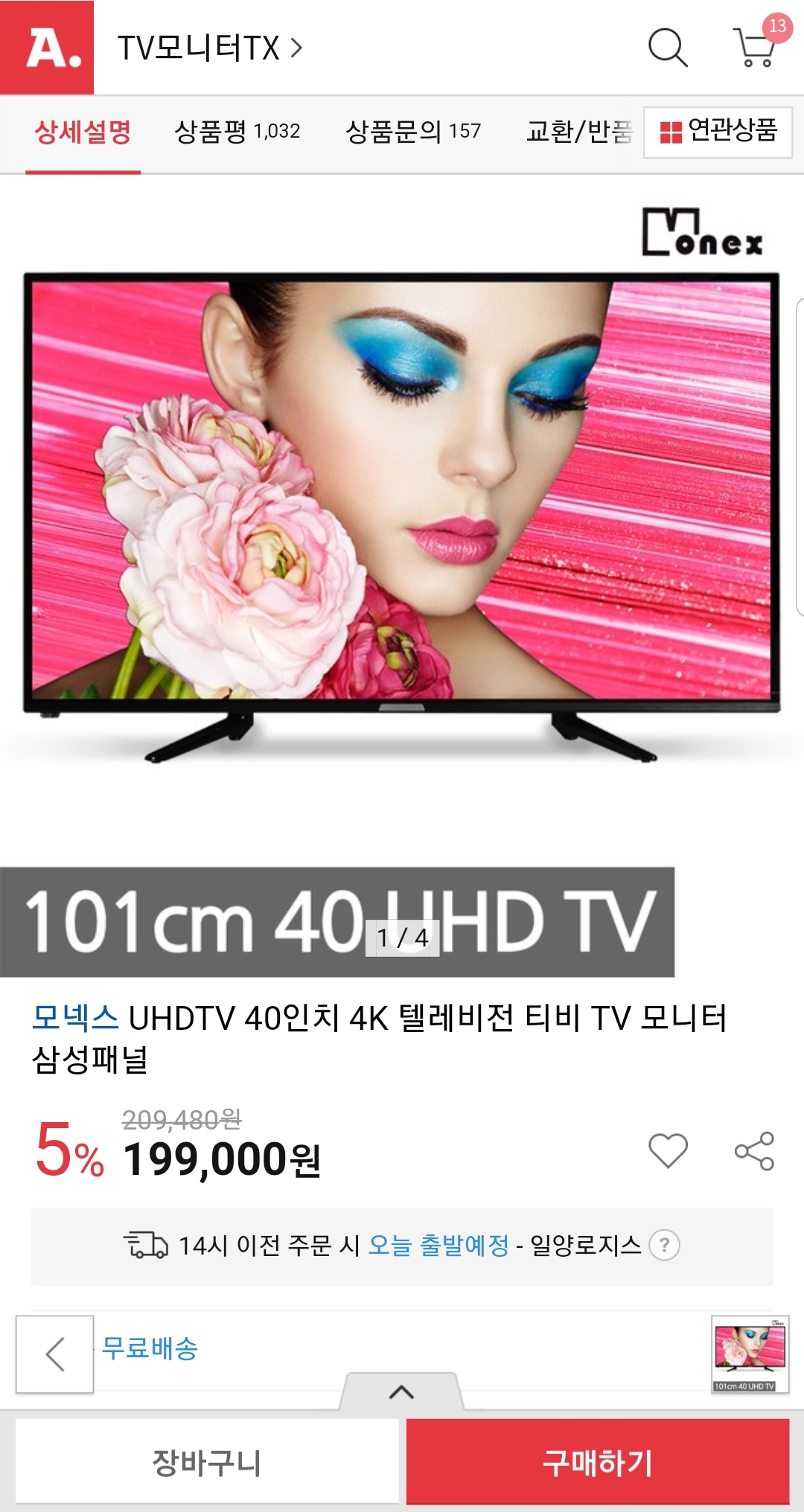Switch to the 상품평 reviews tab

(237, 132)
